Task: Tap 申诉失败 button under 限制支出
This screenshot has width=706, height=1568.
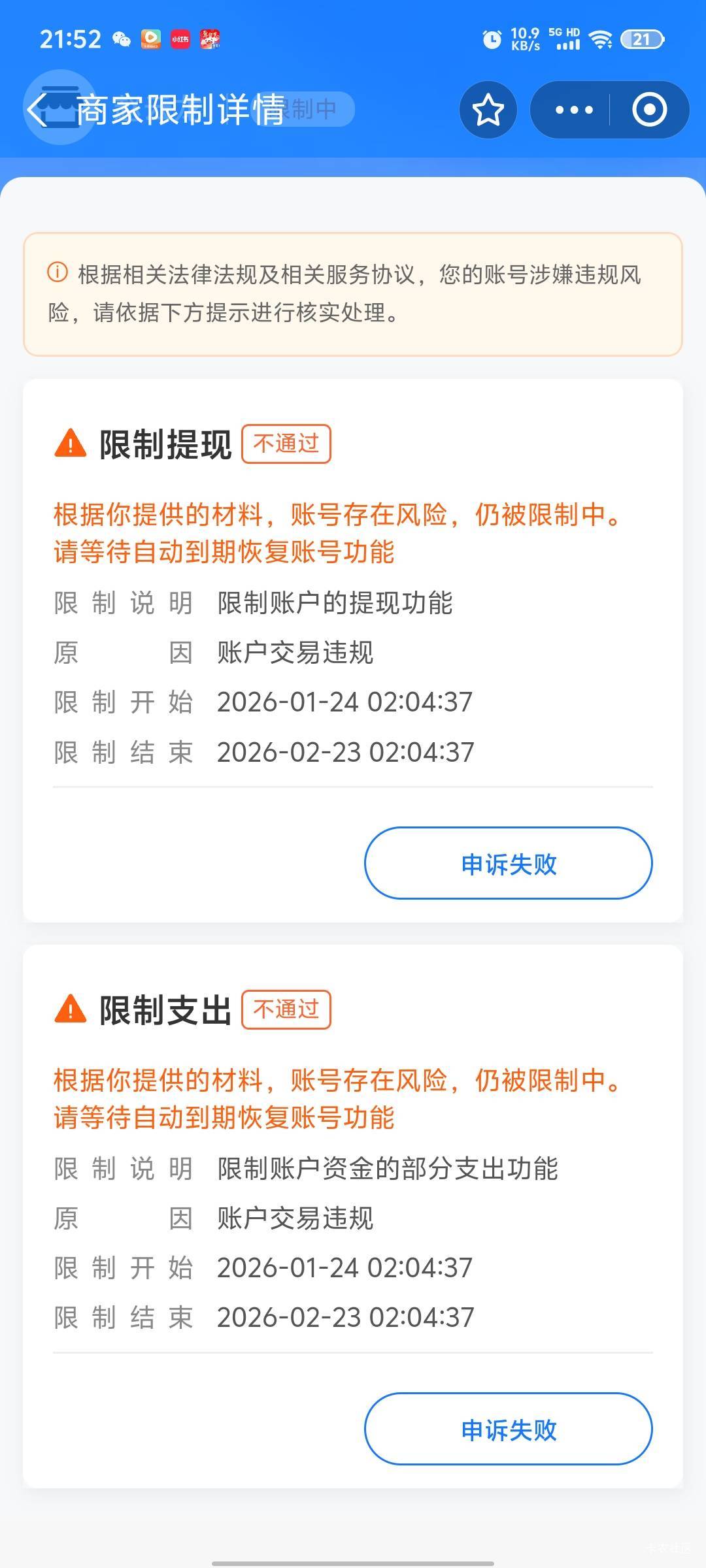Action: [x=508, y=1429]
